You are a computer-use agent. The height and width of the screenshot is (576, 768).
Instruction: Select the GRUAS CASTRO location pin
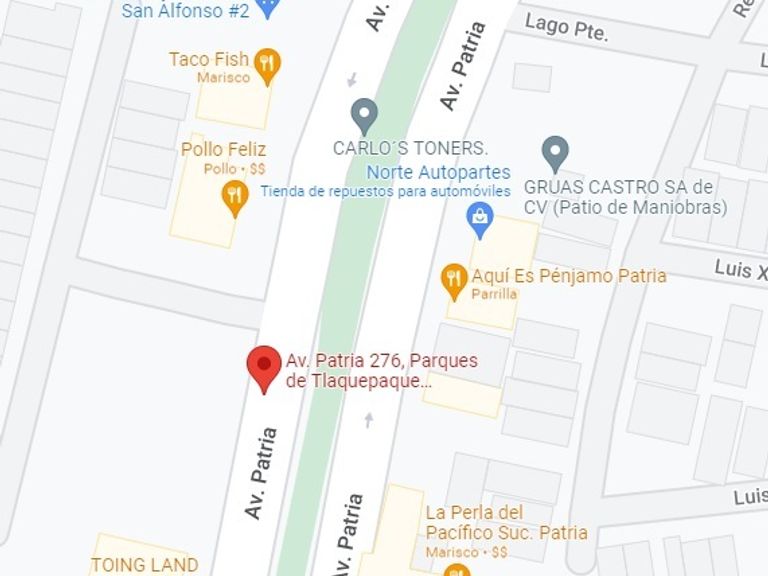point(555,154)
